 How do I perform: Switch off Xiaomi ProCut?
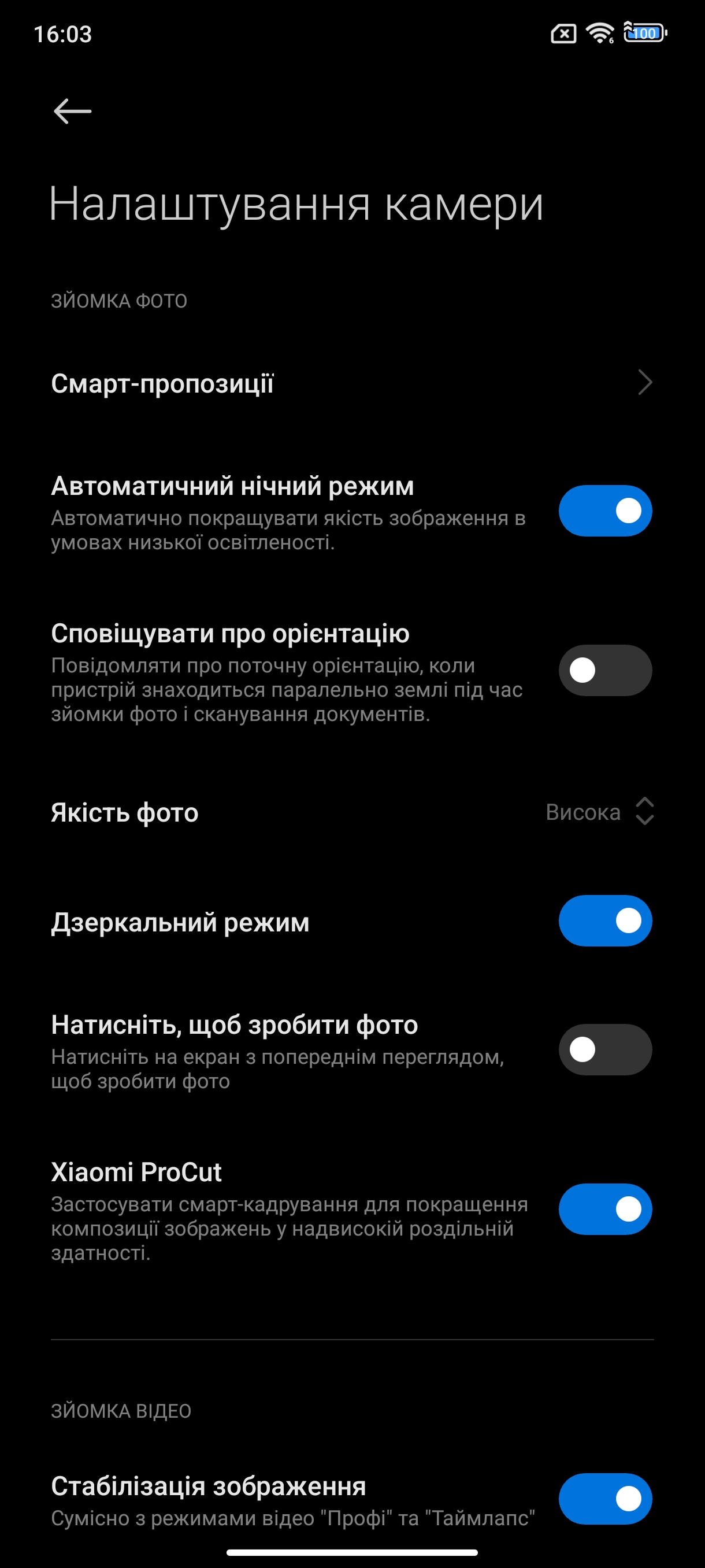[x=604, y=1209]
